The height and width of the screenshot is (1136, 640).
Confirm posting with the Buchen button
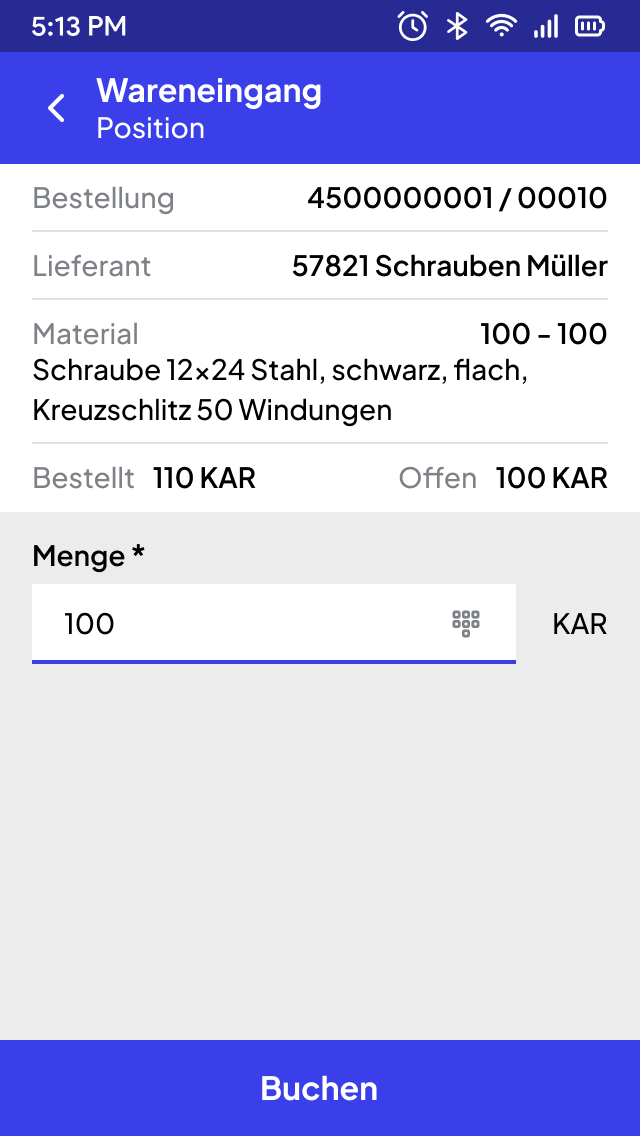(x=320, y=1088)
